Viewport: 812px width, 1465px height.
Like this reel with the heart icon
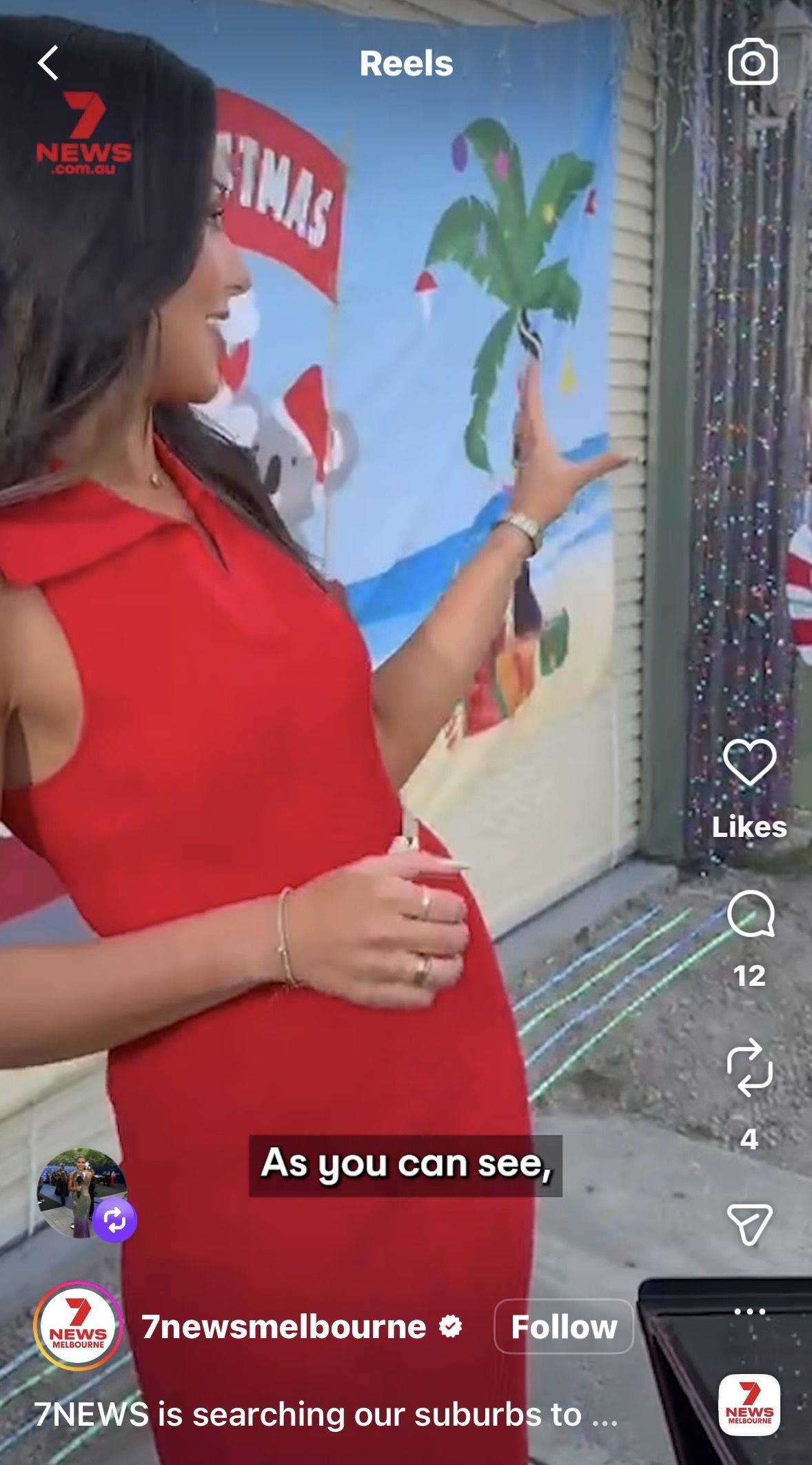click(x=749, y=762)
